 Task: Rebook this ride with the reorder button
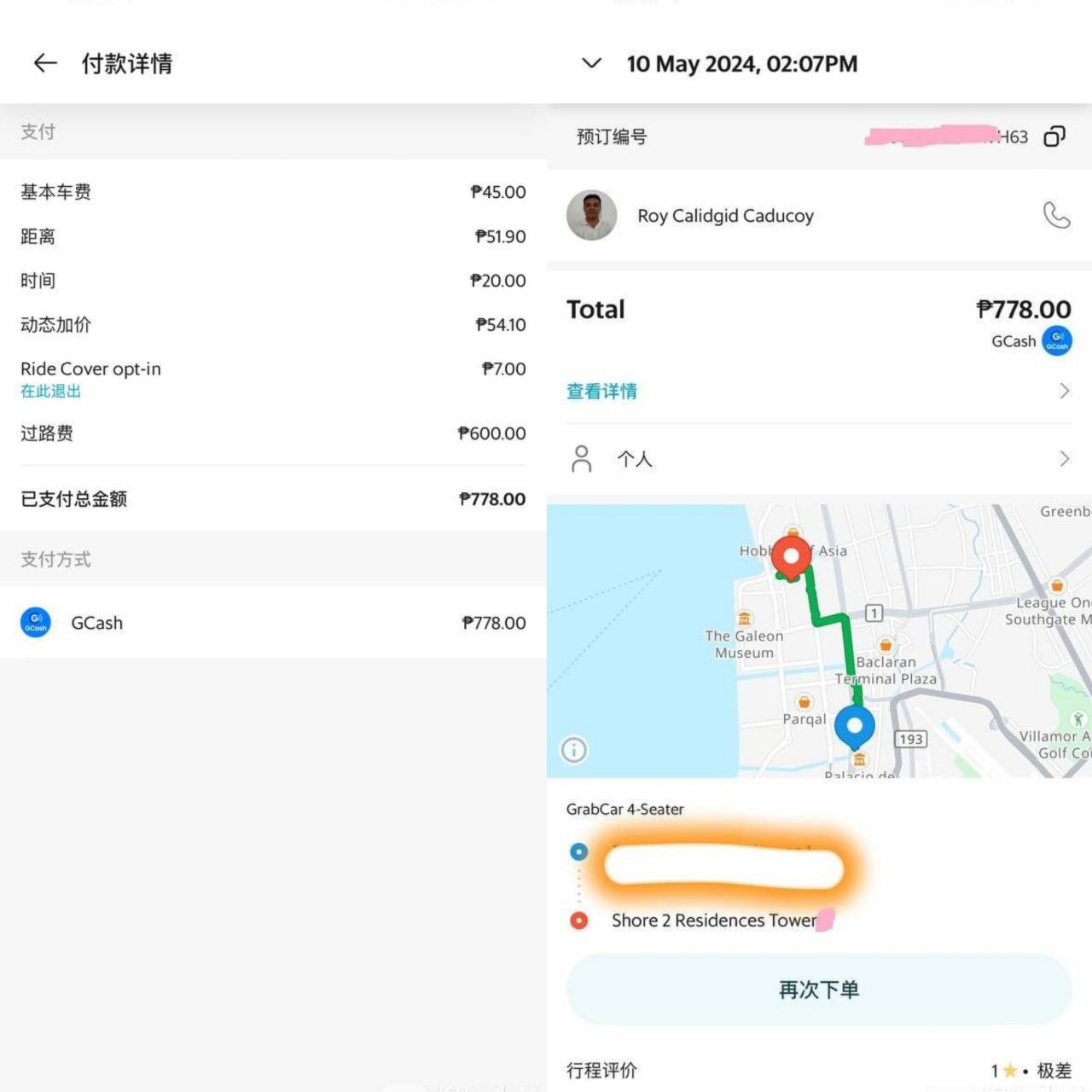pos(818,990)
